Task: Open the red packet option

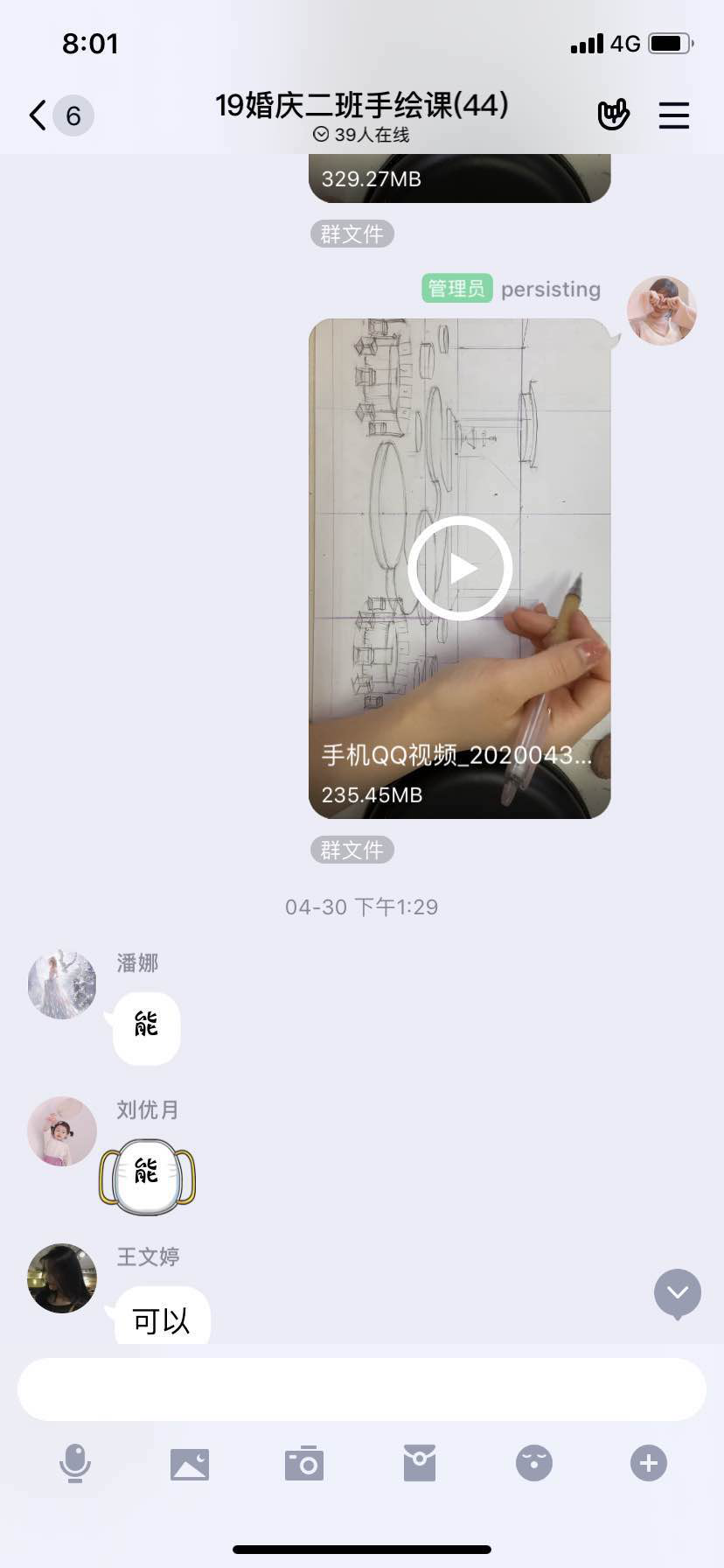Action: point(419,1463)
